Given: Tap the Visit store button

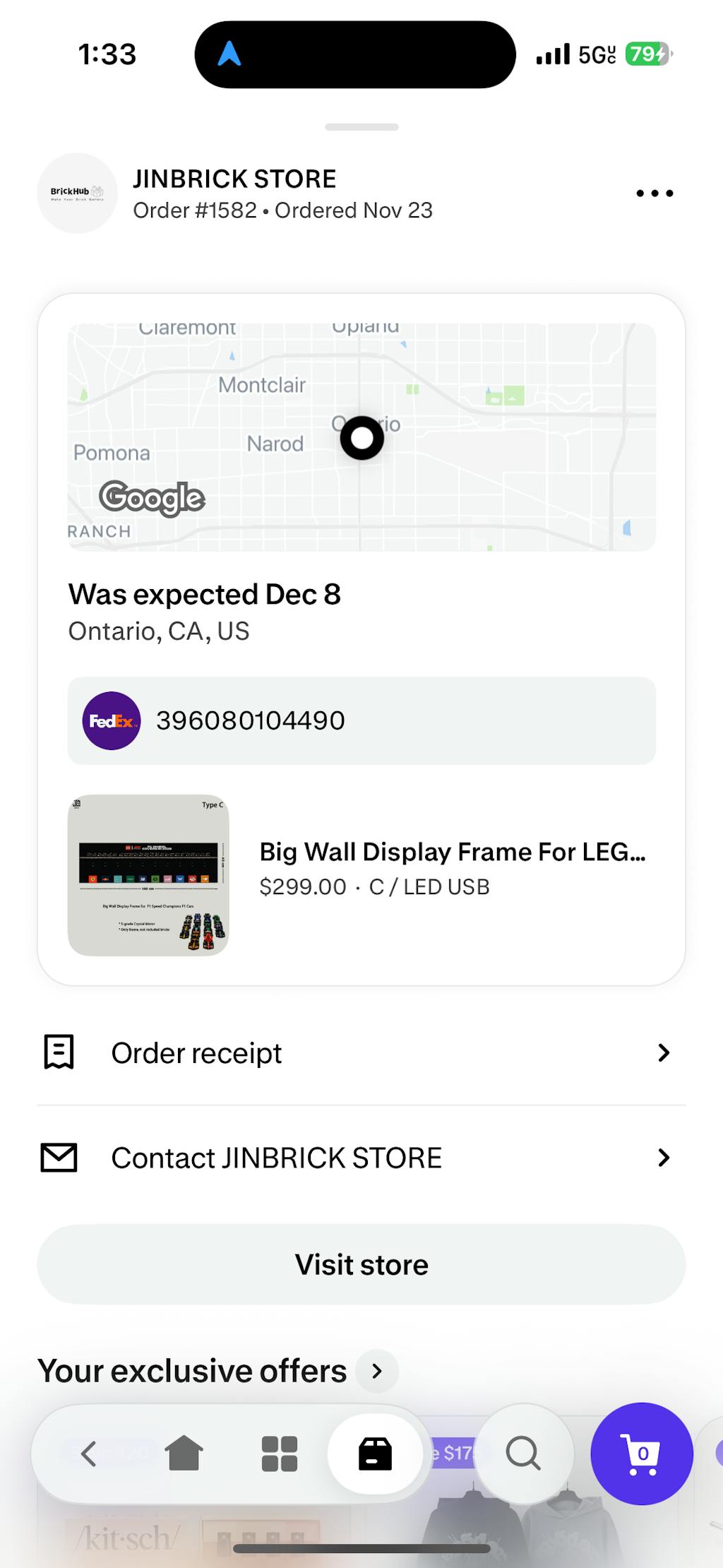Looking at the screenshot, I should tap(361, 1264).
